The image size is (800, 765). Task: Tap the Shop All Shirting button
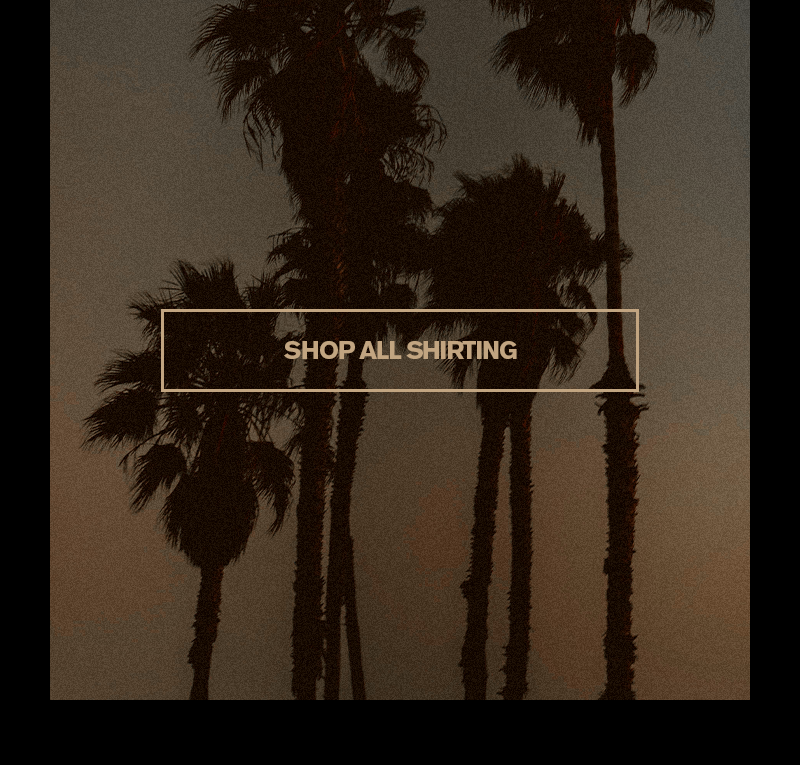(x=400, y=350)
